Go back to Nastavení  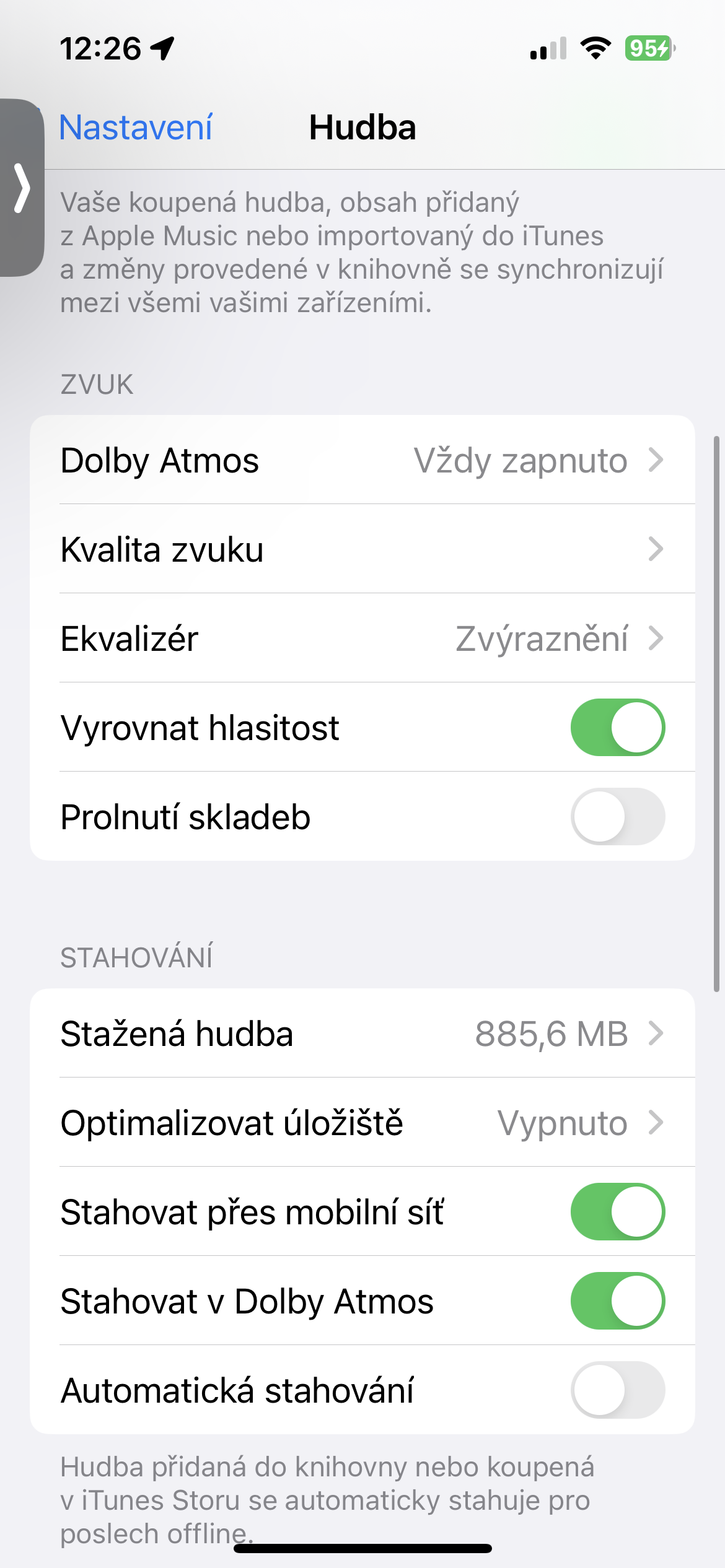(x=135, y=128)
